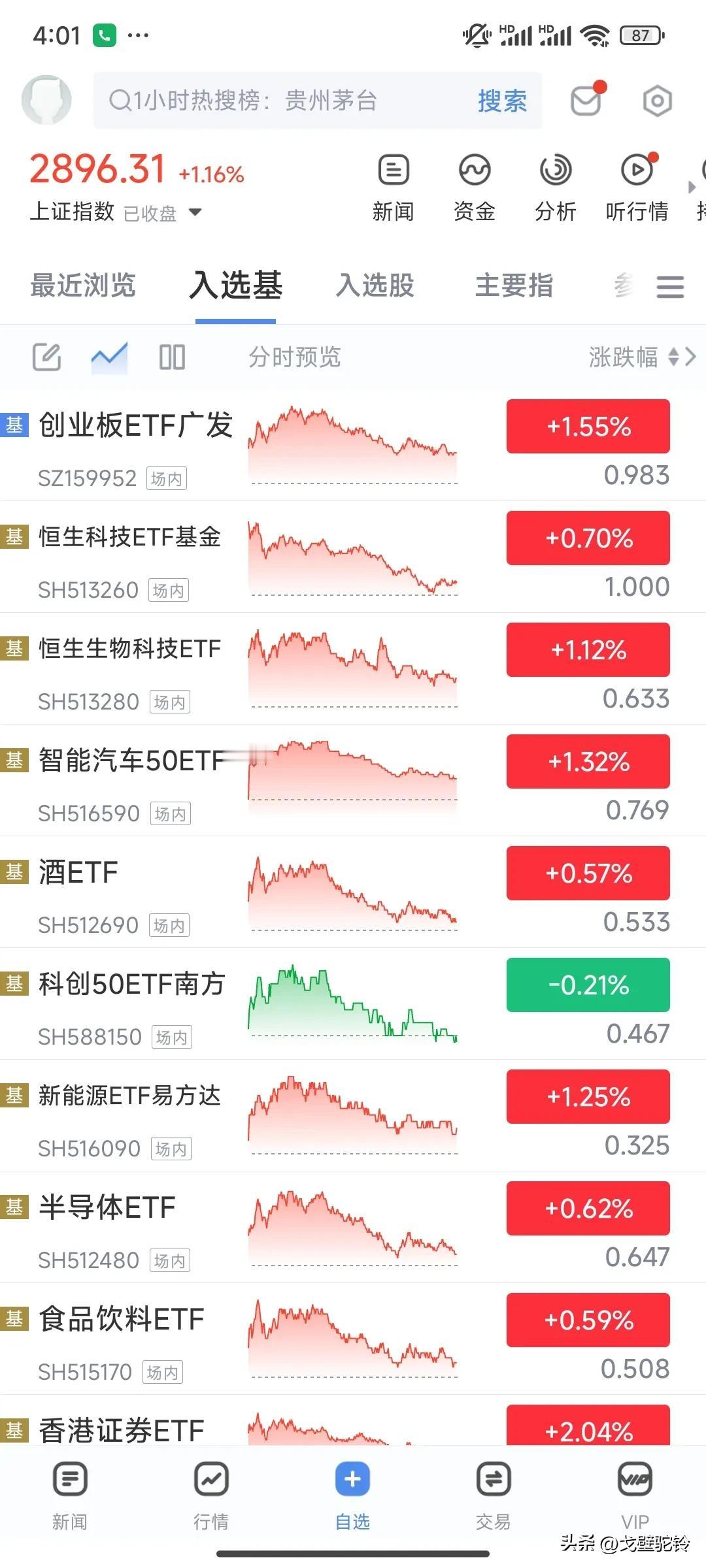Tap the 搜索 button
This screenshot has width=706, height=1568.
tap(501, 101)
